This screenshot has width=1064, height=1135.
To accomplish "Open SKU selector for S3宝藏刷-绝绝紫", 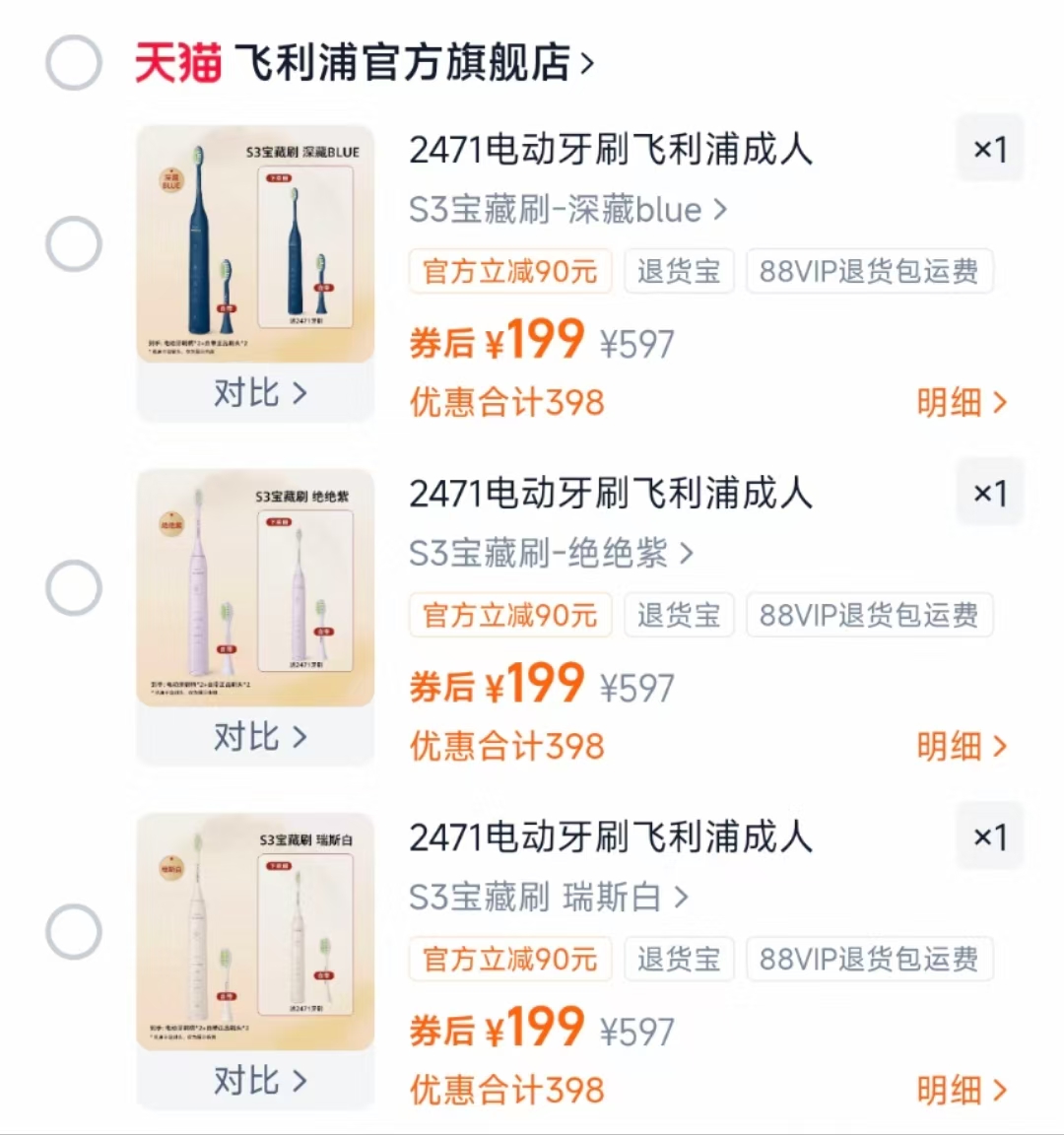I will pos(552,555).
